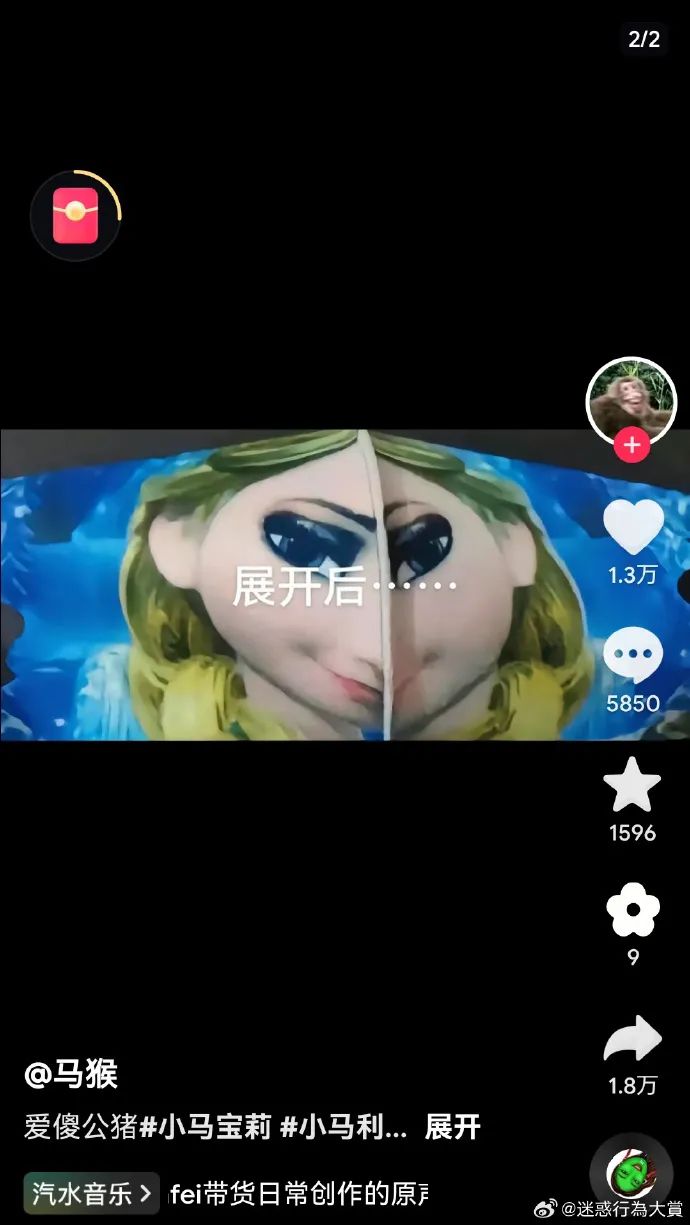
Task: Open the red envelope reward icon
Action: [x=75, y=215]
